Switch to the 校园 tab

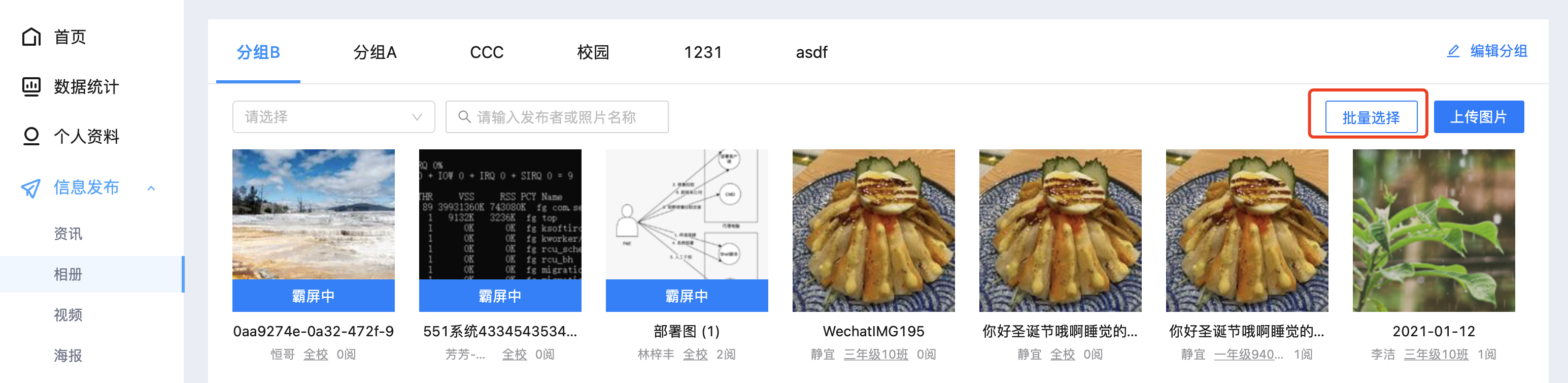coord(593,52)
